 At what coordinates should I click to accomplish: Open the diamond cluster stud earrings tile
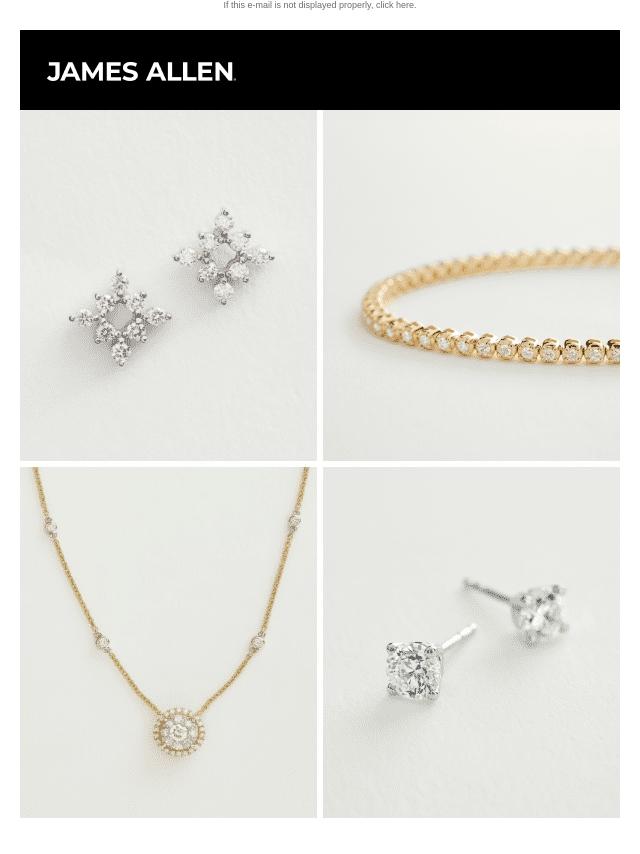click(168, 286)
